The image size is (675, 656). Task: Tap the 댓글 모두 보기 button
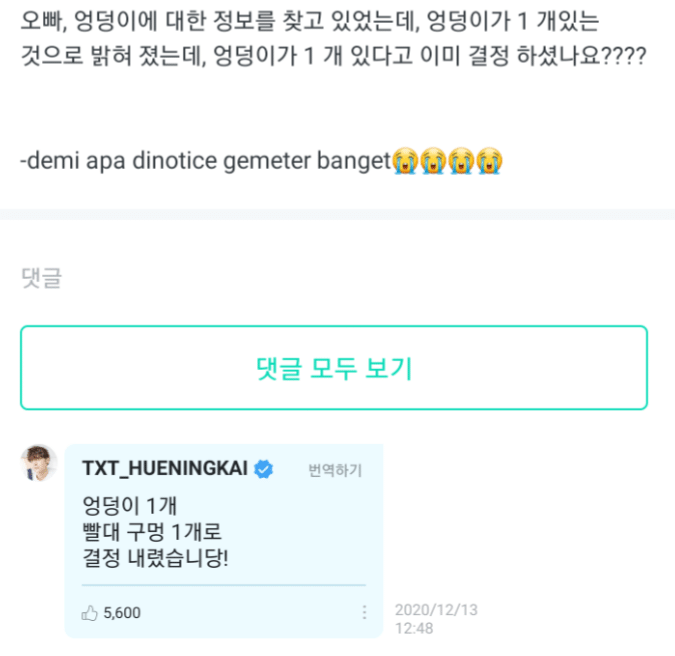334,367
